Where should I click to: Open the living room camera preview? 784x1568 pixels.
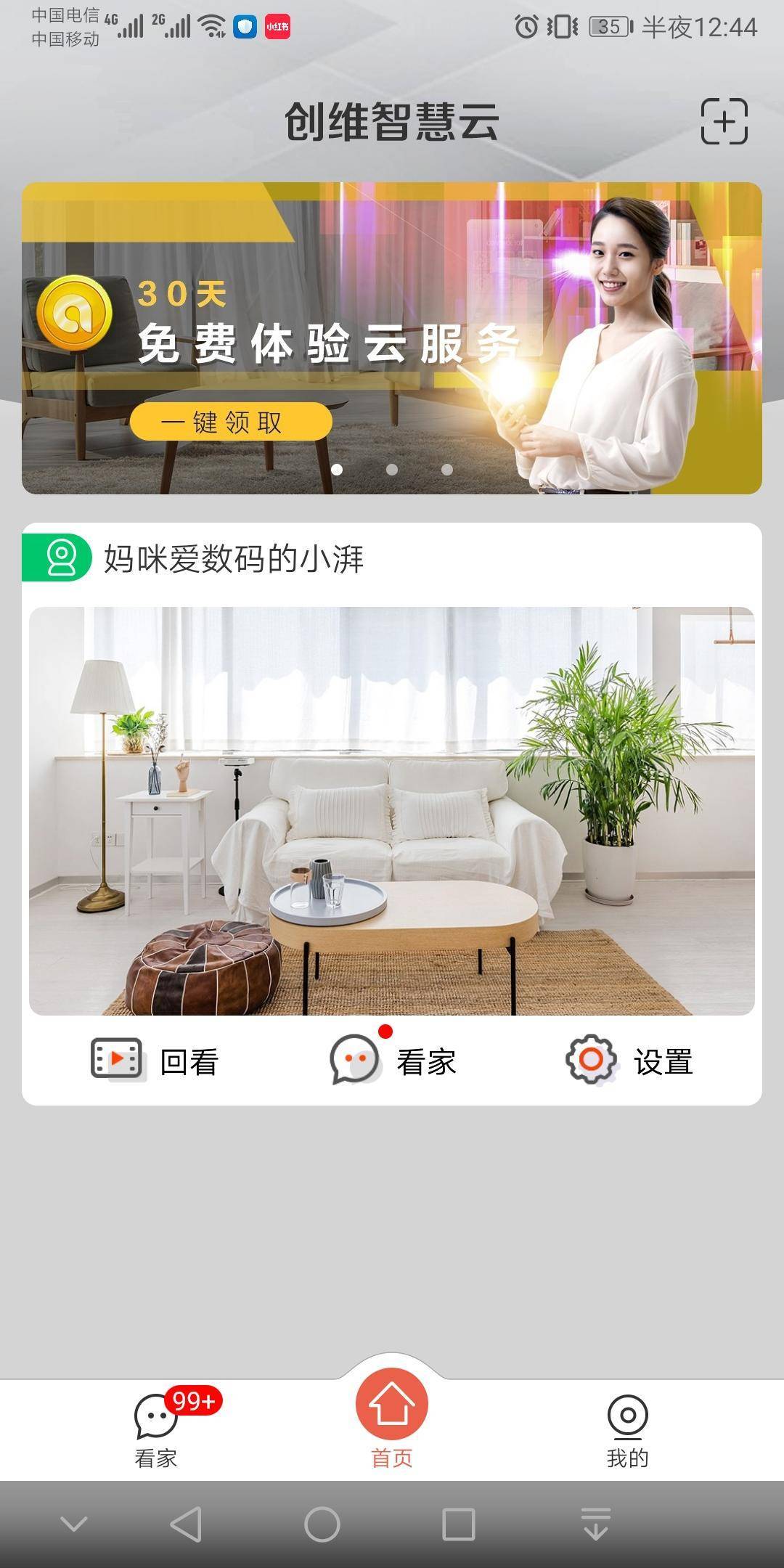pos(392,811)
